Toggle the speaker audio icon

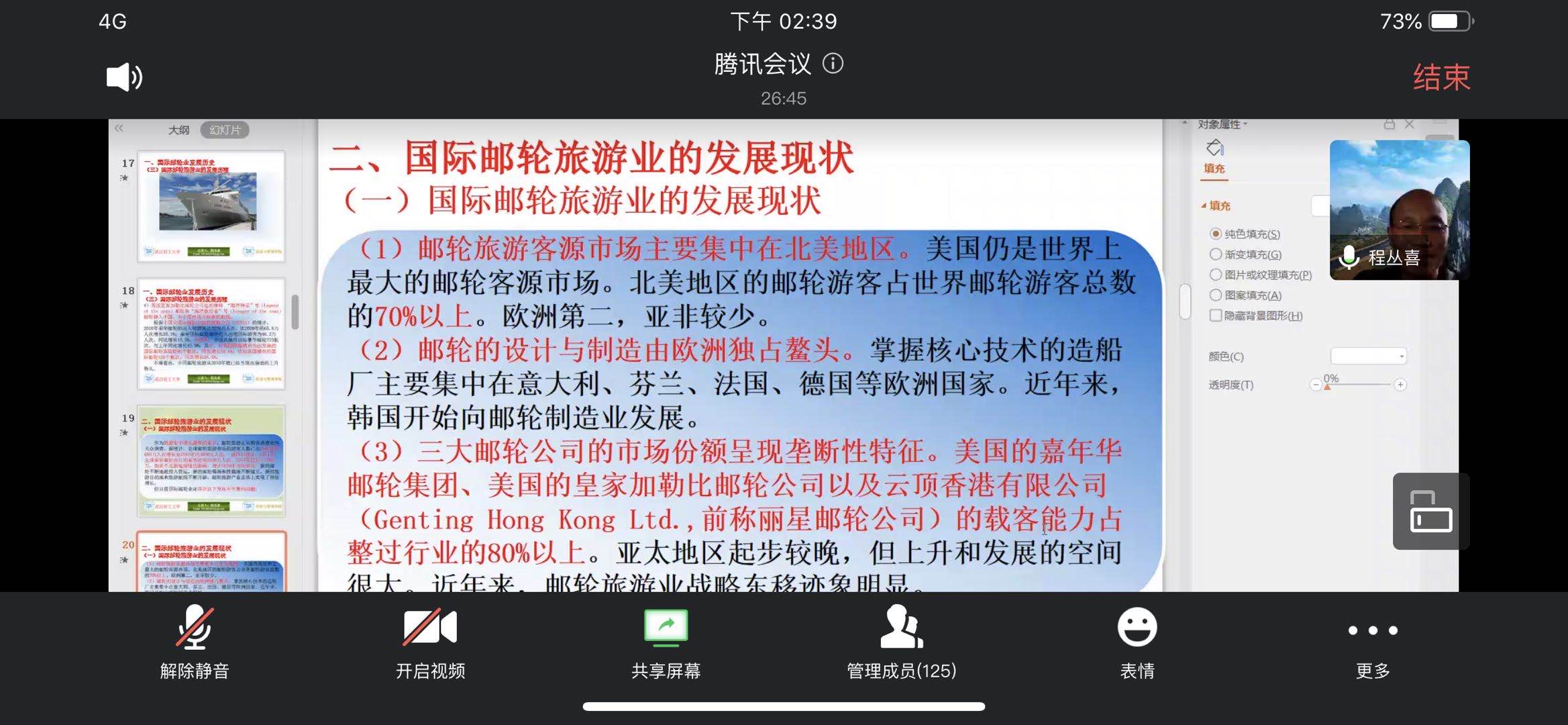pos(124,77)
